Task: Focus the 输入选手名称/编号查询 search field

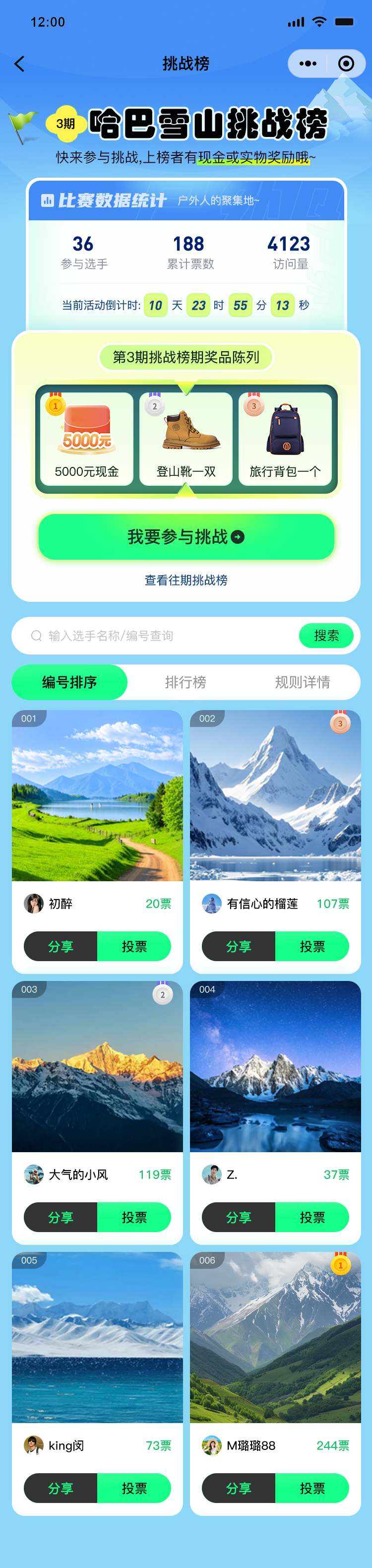Action: [x=164, y=636]
